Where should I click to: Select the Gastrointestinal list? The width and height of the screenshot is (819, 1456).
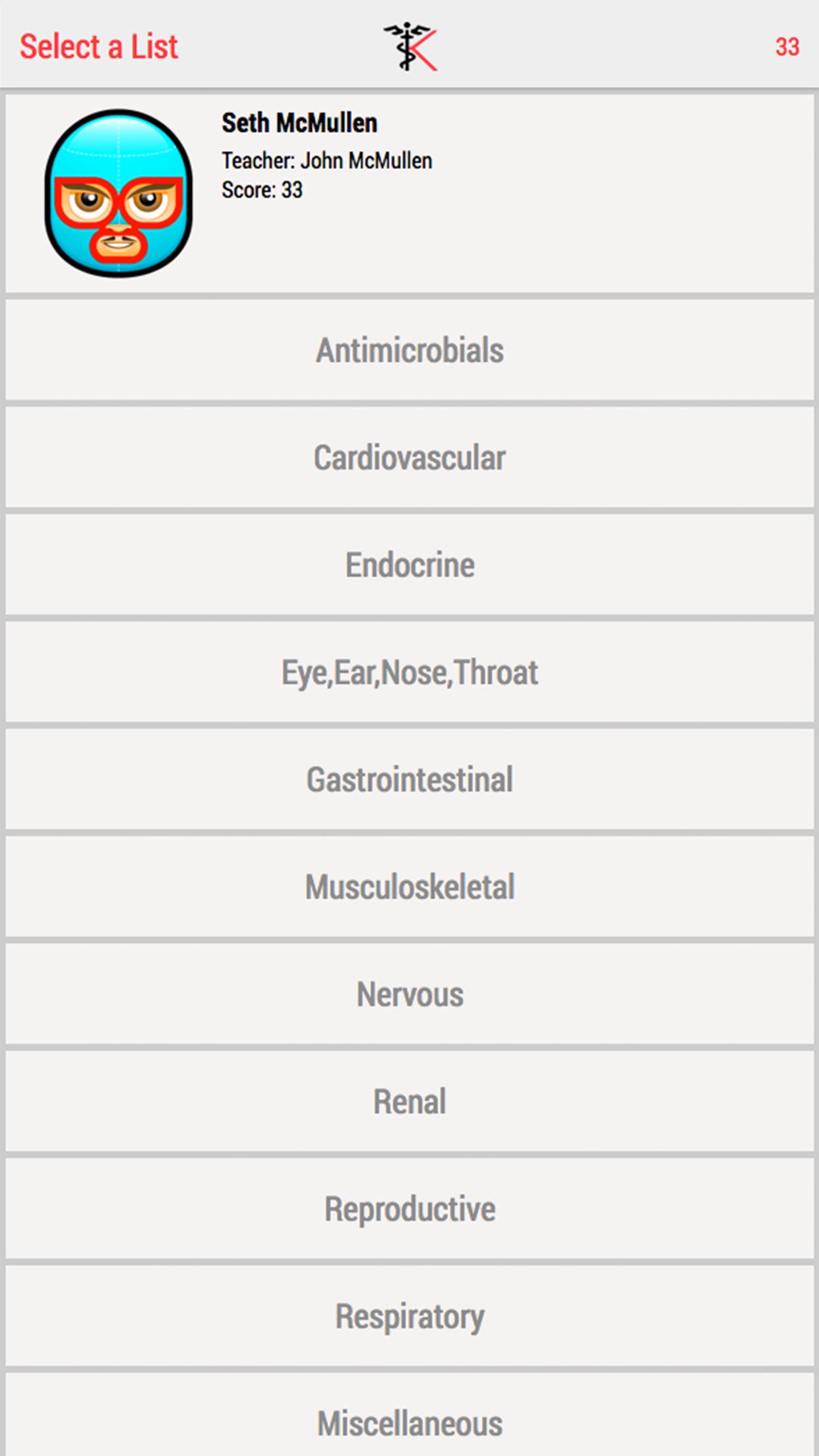click(x=409, y=779)
